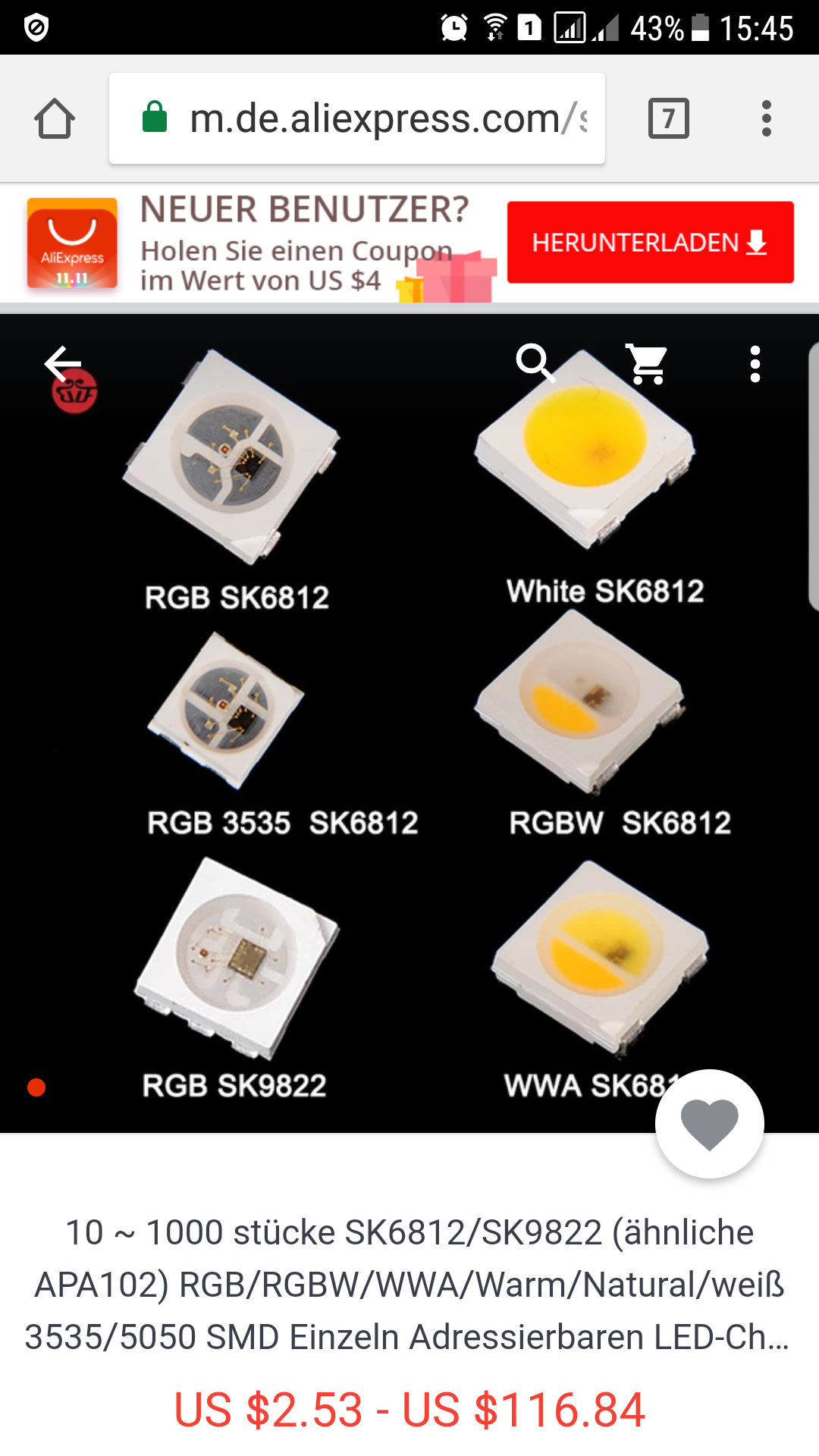Tap the AliExpress 11.11 app banner icon
This screenshot has width=819, height=1456.
click(x=72, y=243)
